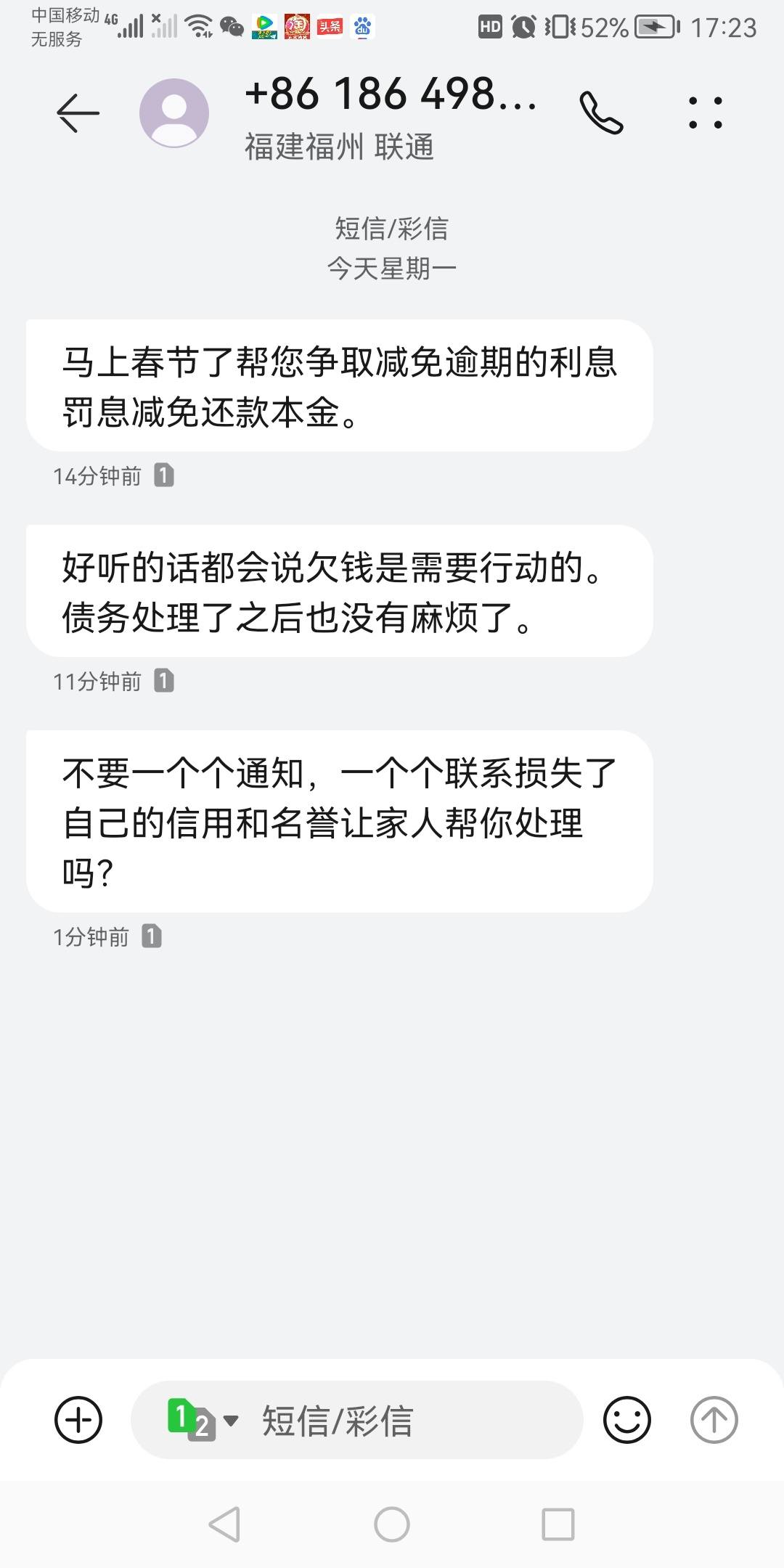Open the attachment plus button
The image size is (784, 1568).
(78, 1420)
